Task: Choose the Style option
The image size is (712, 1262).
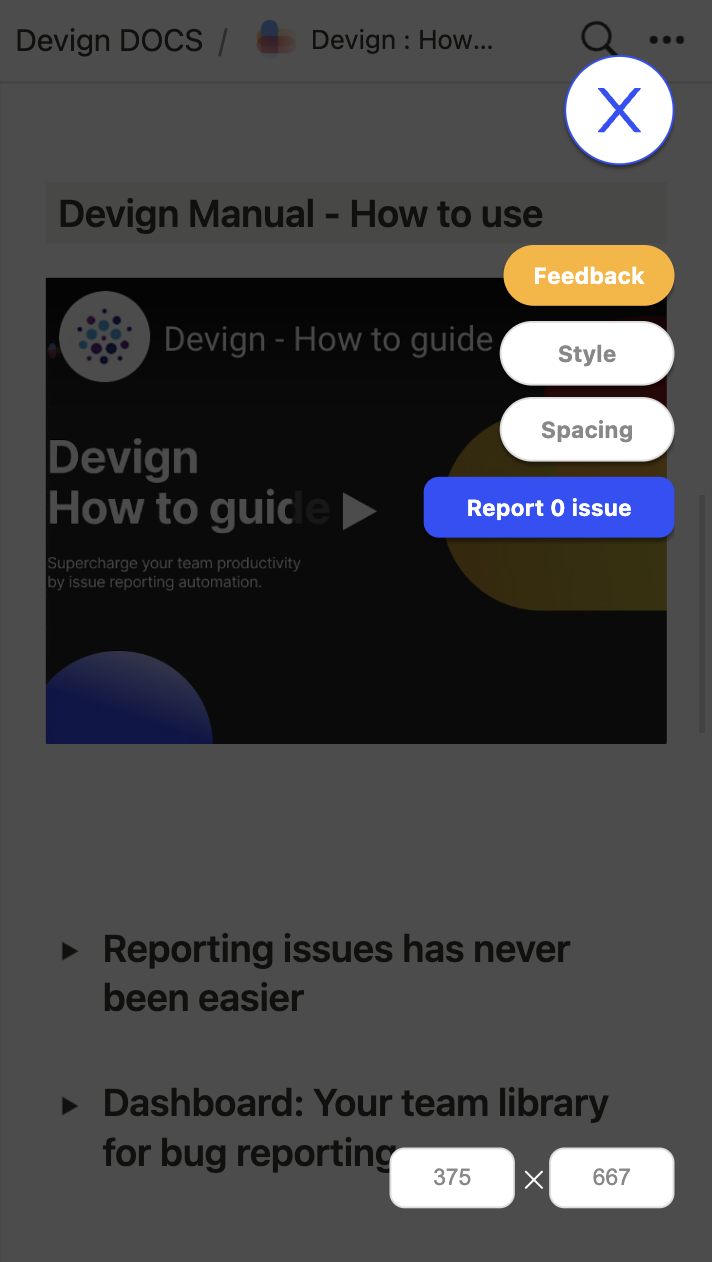Action: tap(587, 353)
